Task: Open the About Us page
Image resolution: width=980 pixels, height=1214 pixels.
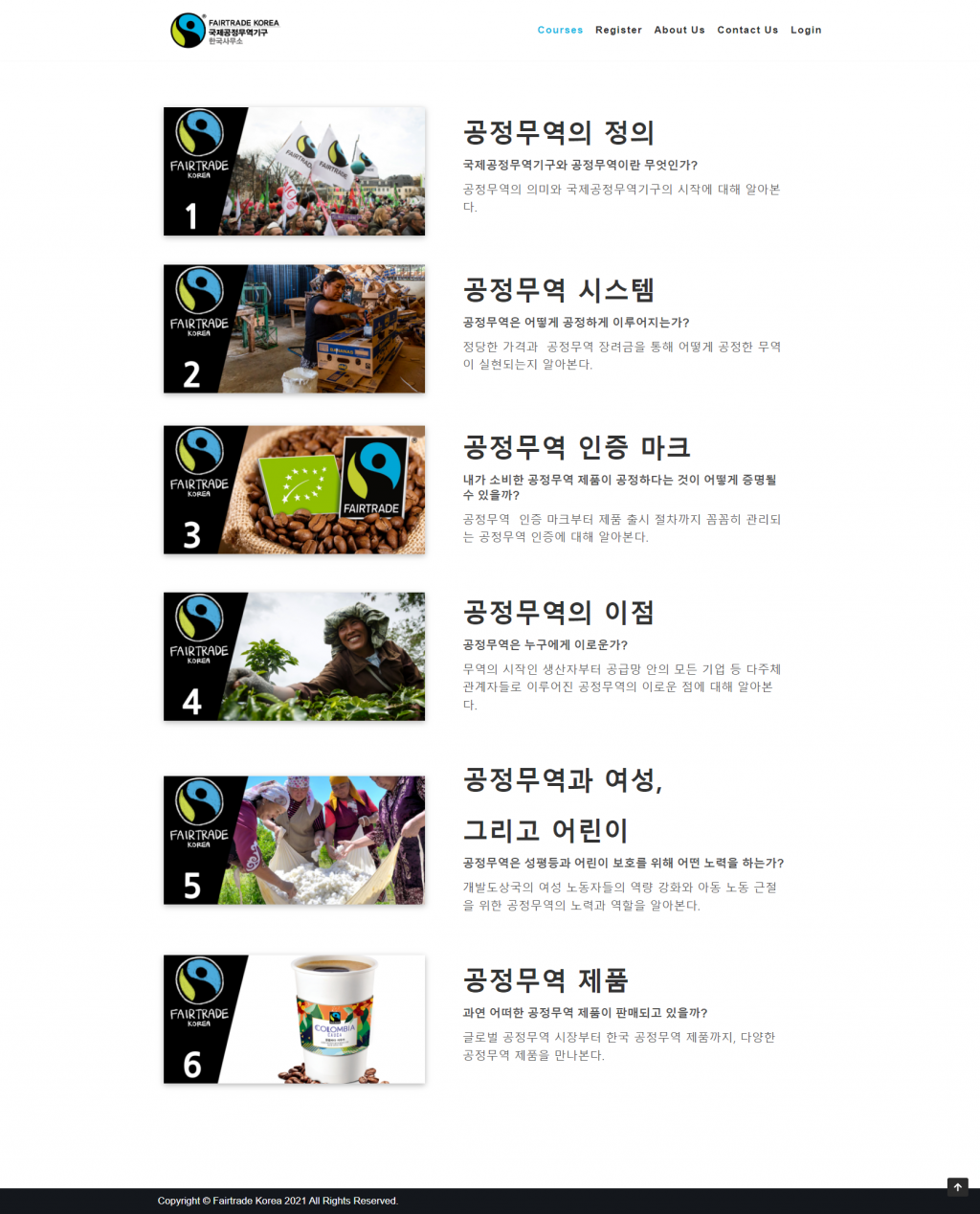Action: [679, 30]
